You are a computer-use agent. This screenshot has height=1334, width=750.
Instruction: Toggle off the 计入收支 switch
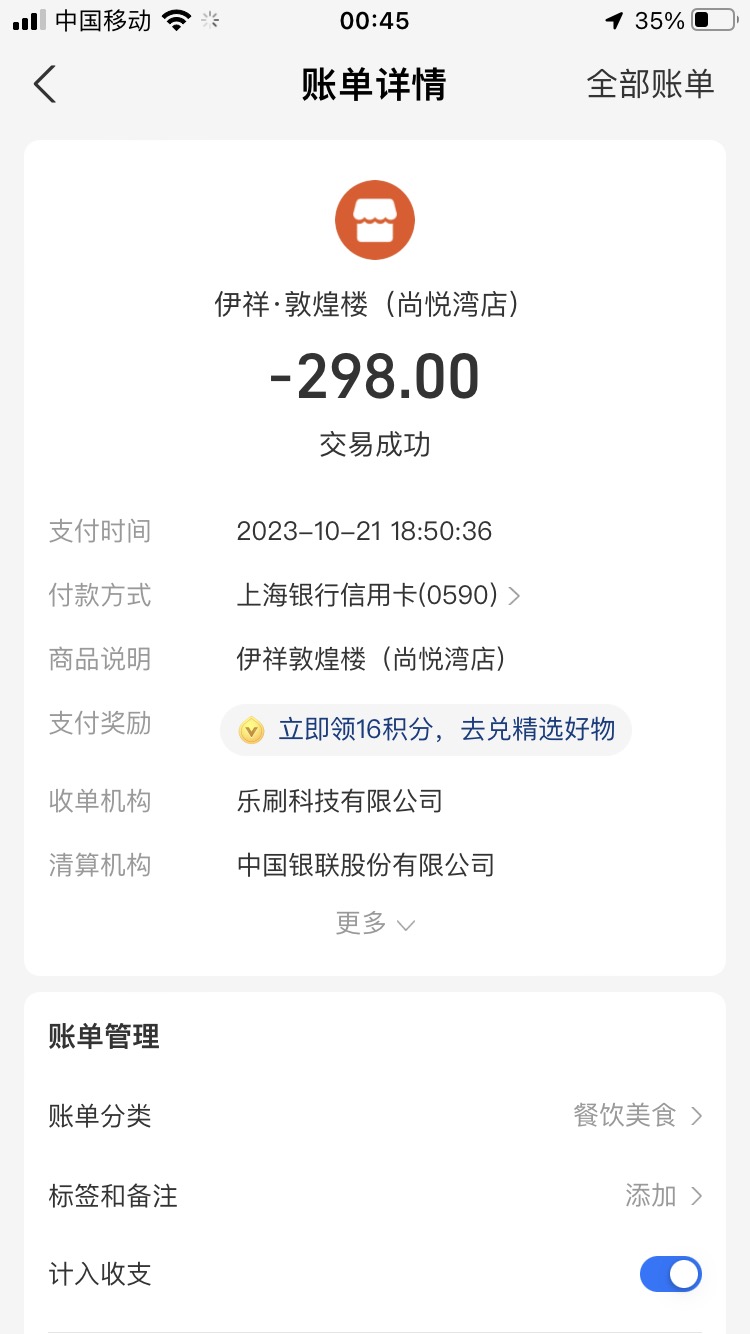pyautogui.click(x=671, y=1275)
